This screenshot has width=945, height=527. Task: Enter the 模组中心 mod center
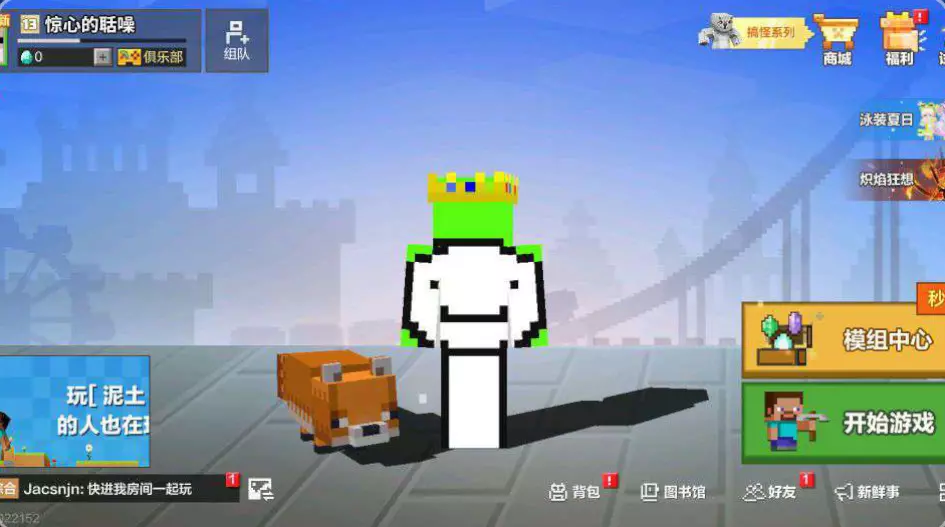843,340
